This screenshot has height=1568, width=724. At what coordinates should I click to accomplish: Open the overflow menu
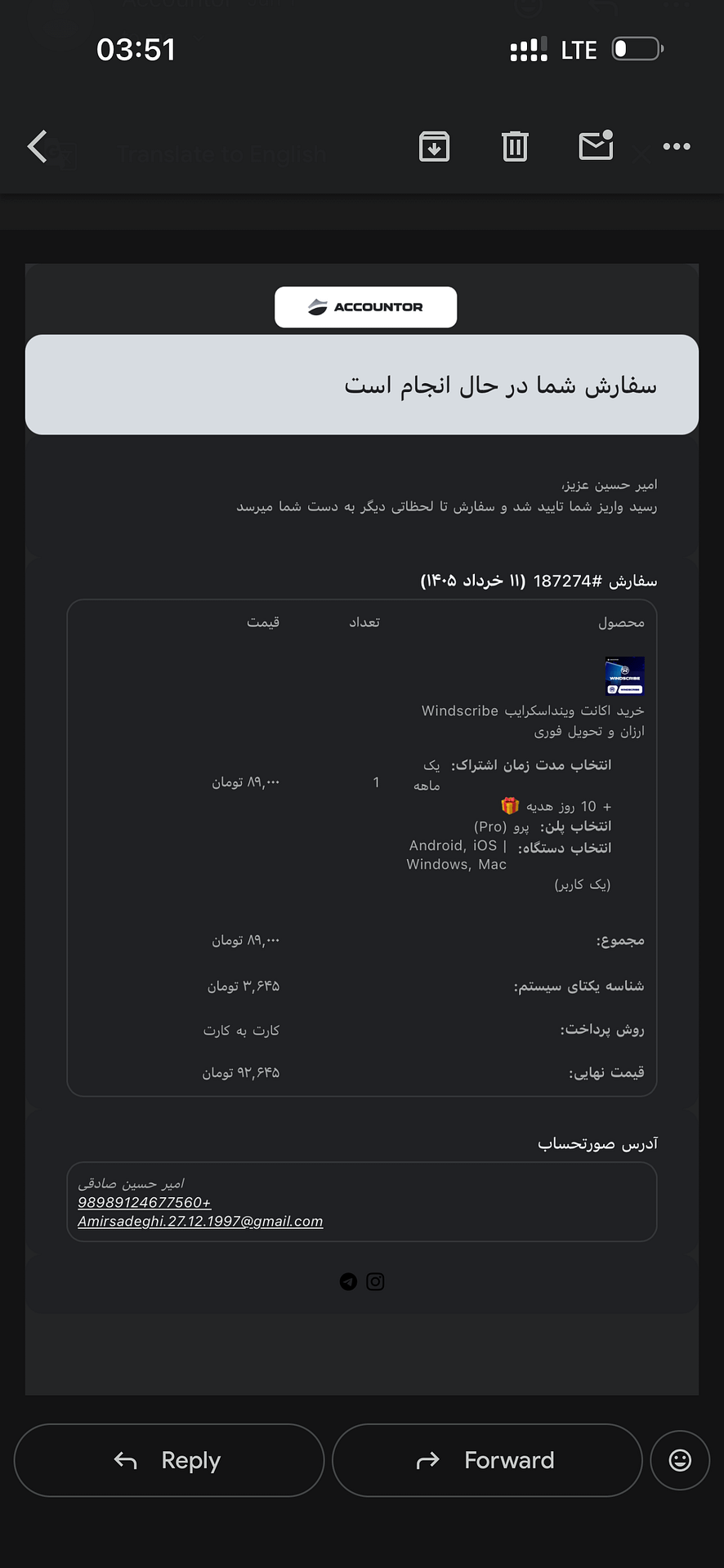tap(677, 146)
